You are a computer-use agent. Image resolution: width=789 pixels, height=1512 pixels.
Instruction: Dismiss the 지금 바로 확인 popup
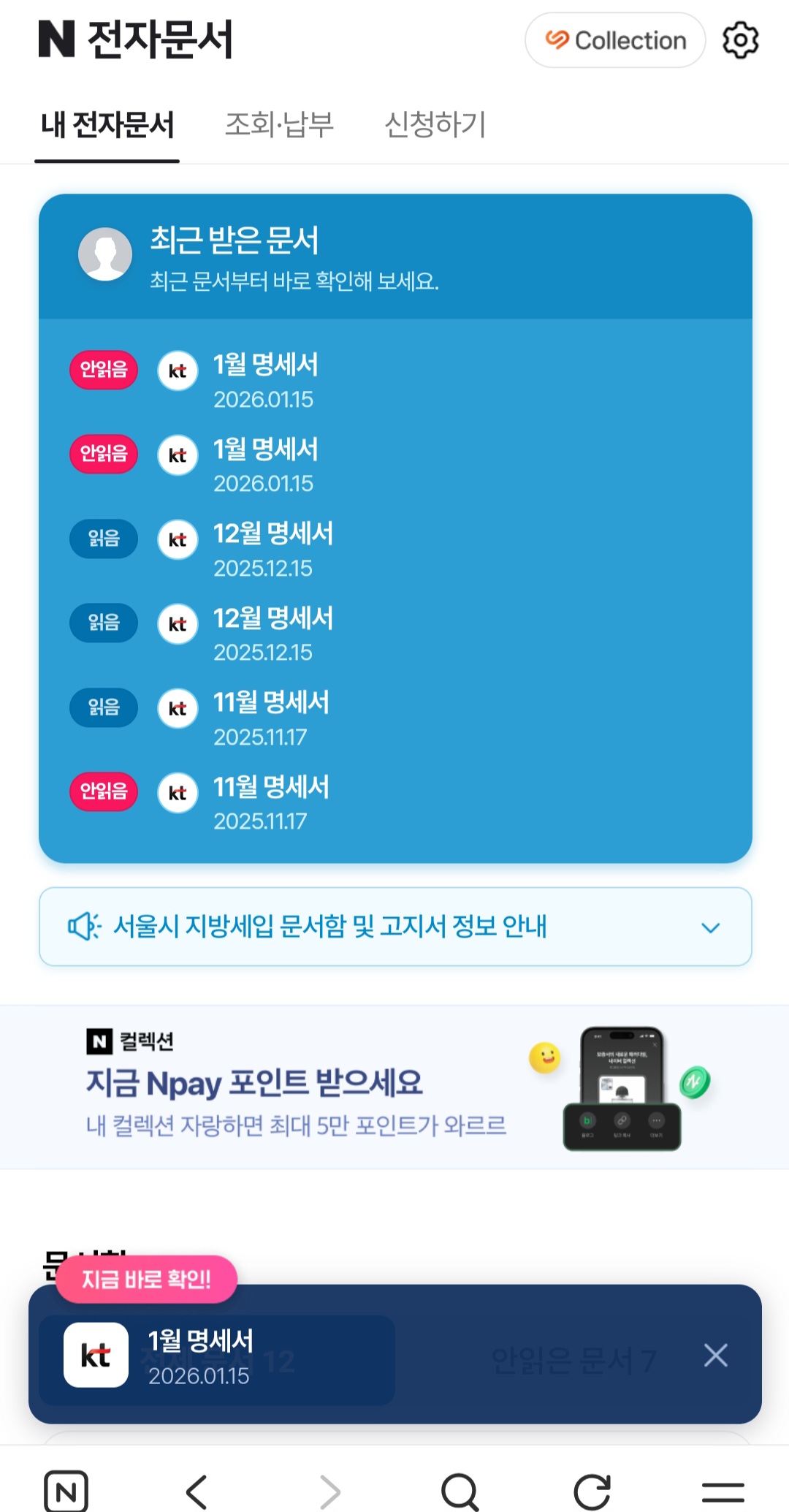715,1355
